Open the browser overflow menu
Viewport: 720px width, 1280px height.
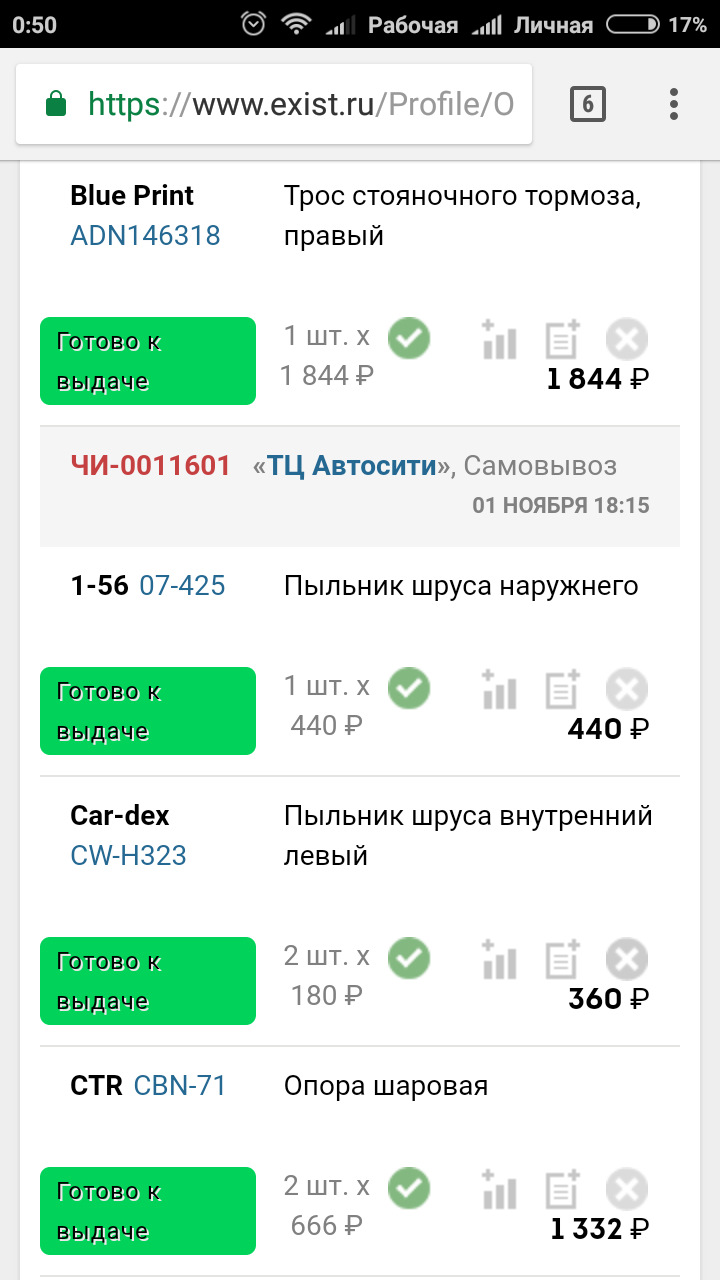pyautogui.click(x=674, y=104)
